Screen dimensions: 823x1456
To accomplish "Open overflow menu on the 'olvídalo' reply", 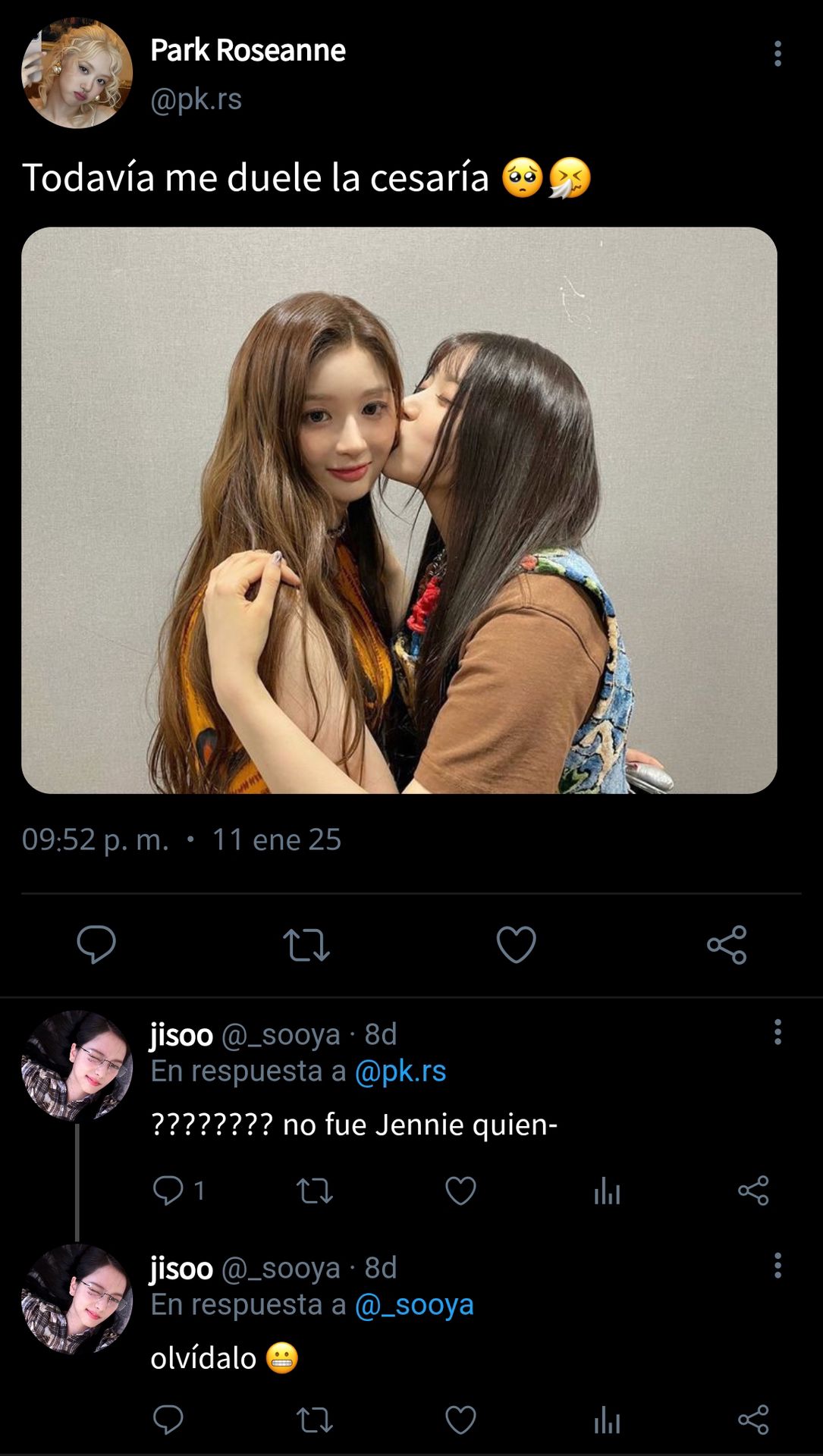I will pos(777,1266).
